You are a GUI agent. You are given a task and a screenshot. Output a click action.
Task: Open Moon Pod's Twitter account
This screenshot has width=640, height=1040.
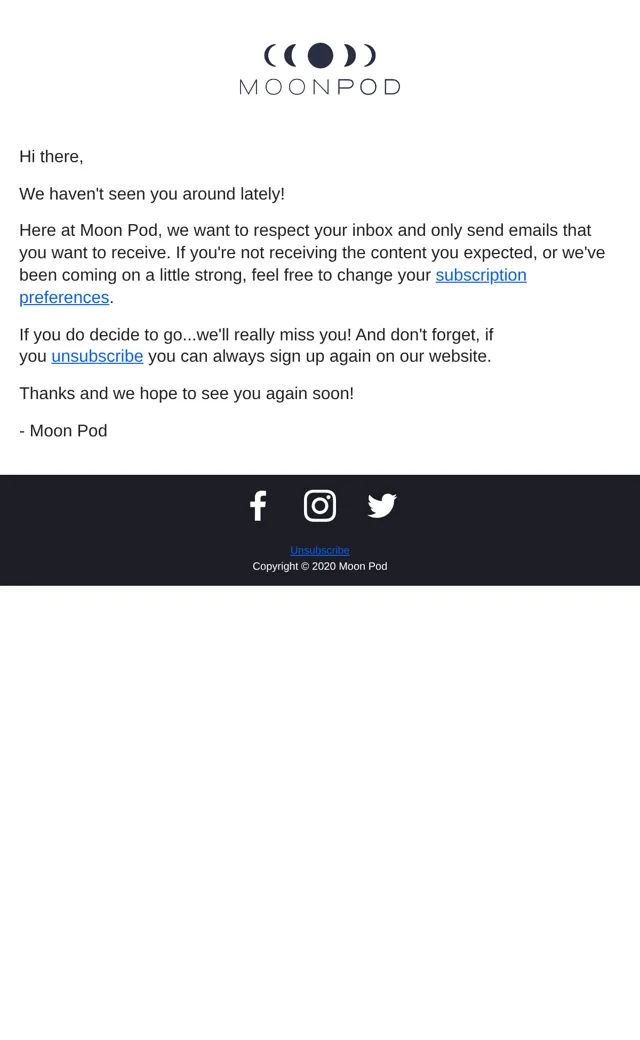click(382, 506)
